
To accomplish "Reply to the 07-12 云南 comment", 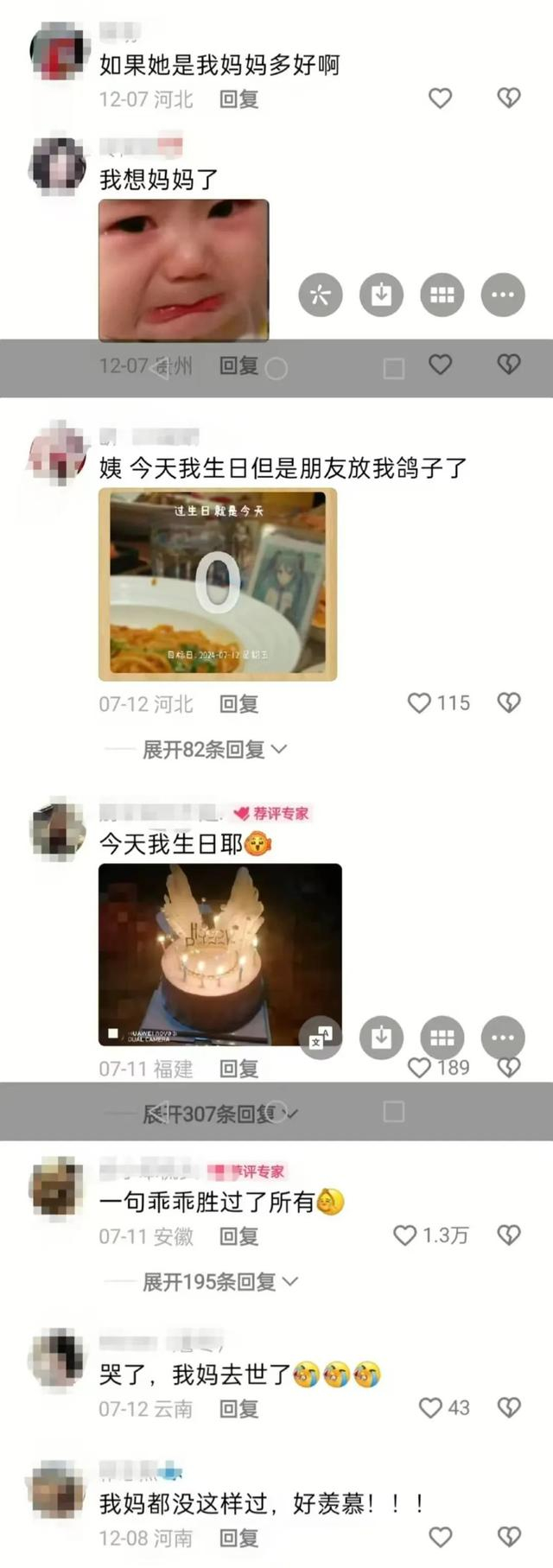I will 238,1409.
